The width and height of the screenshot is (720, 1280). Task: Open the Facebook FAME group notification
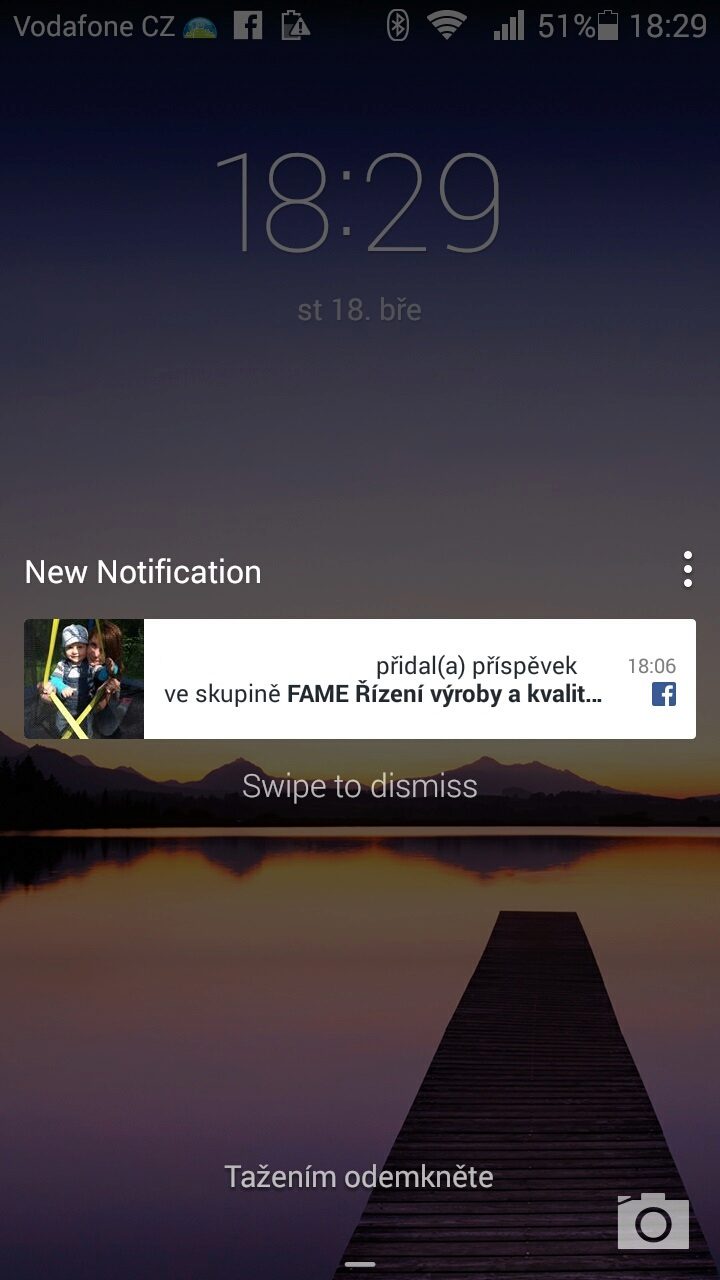coord(360,679)
